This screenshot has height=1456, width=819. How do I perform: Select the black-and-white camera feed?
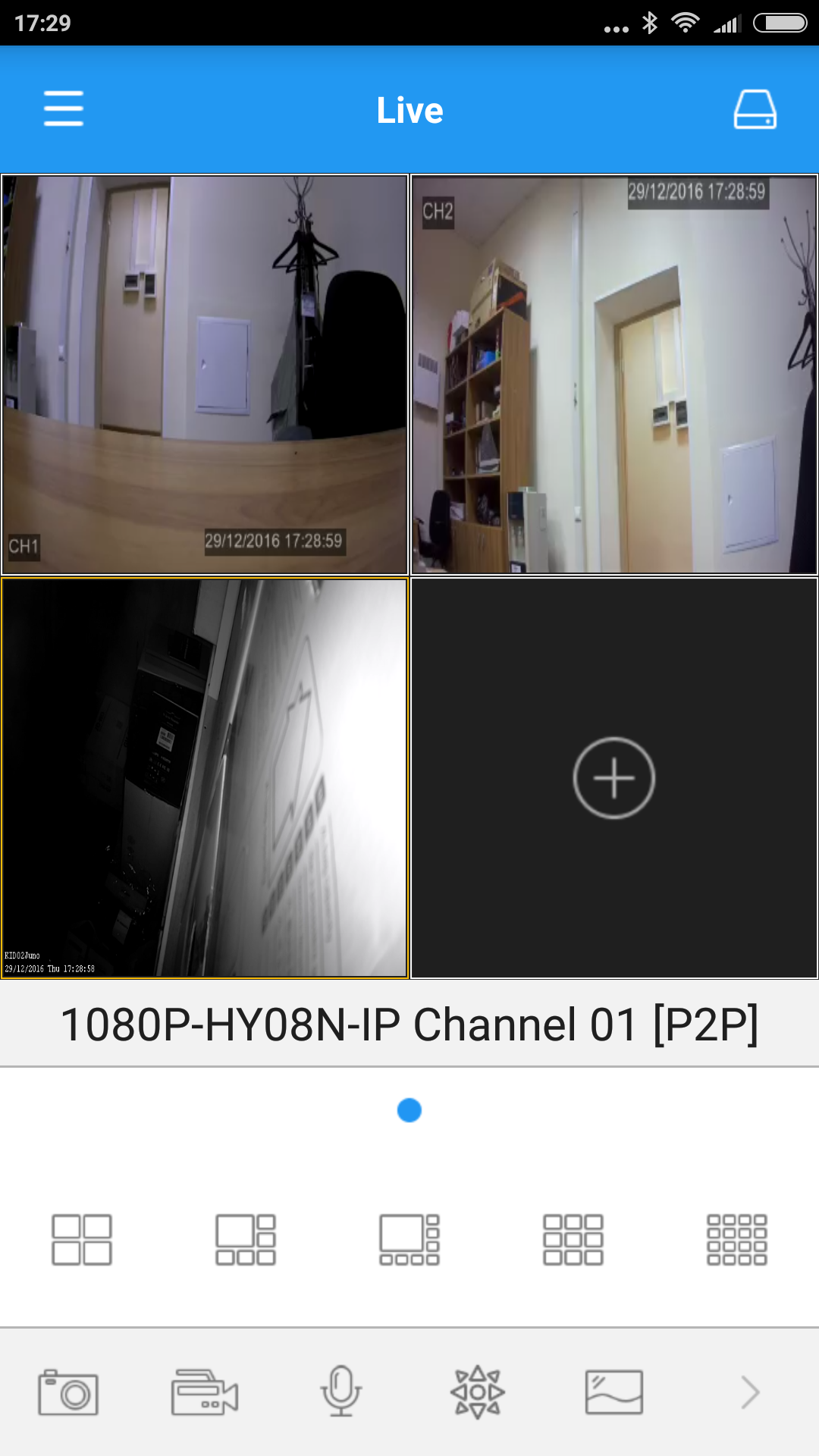pos(205,778)
